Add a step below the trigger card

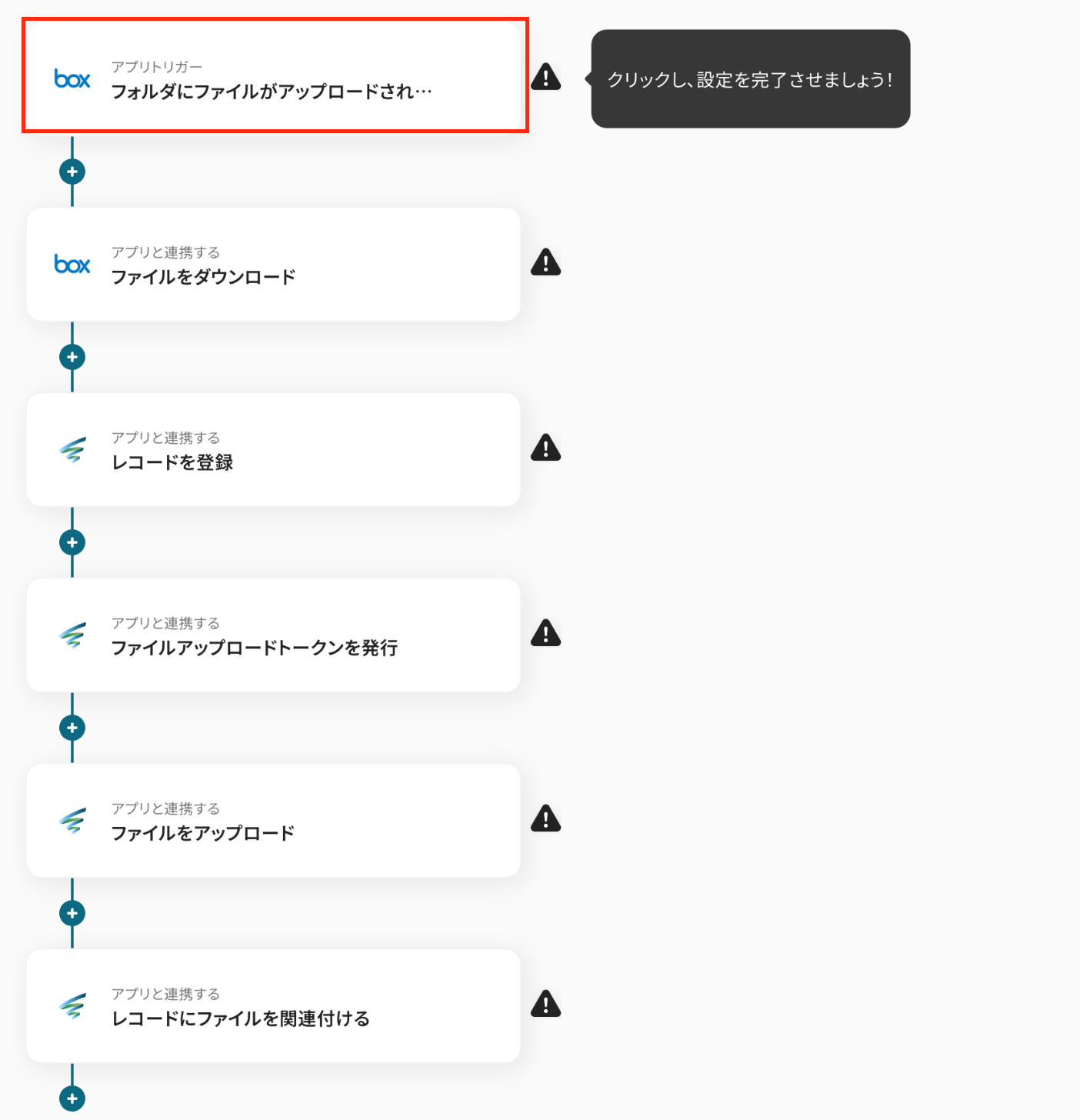click(x=72, y=172)
